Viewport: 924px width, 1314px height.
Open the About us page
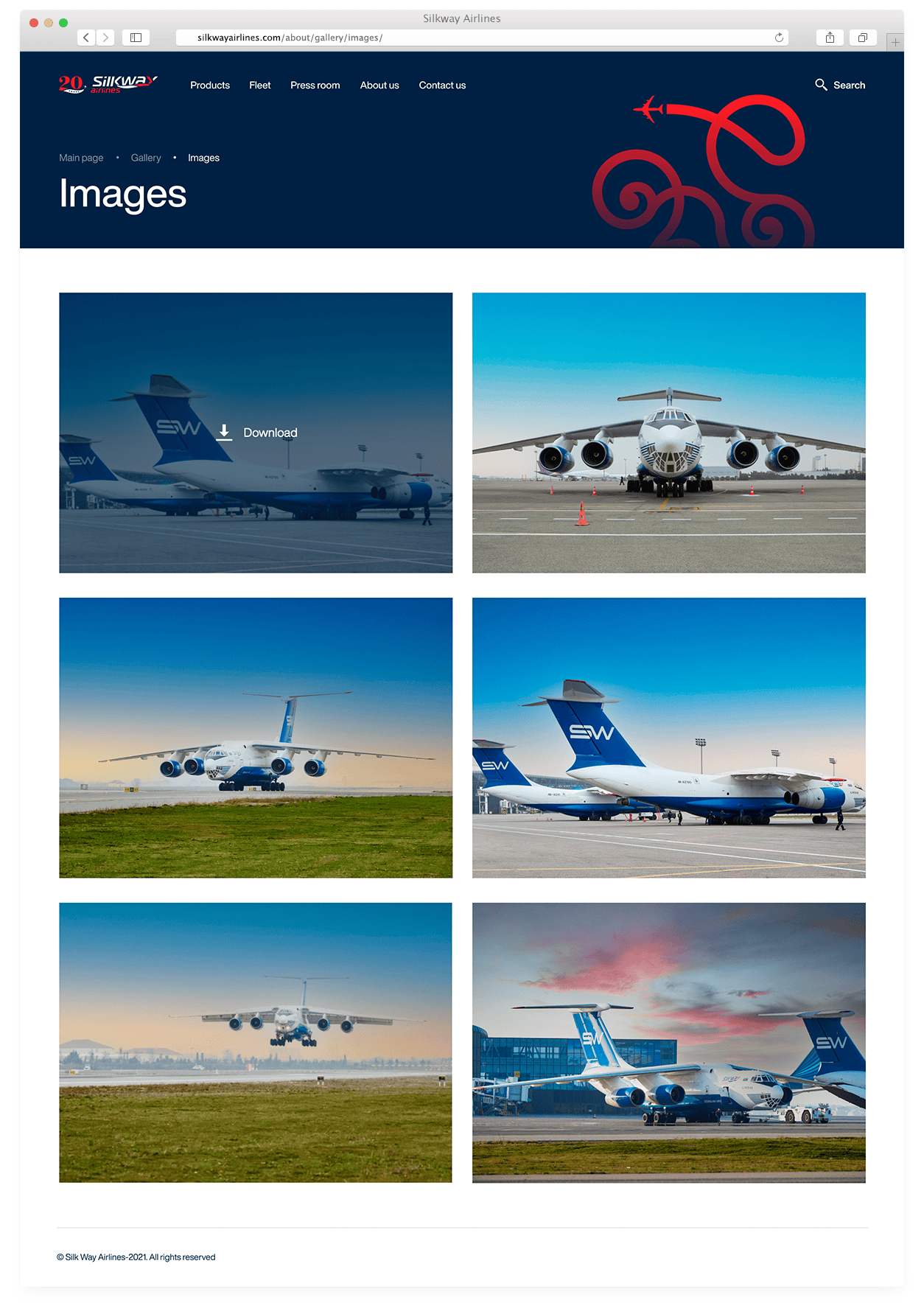(x=379, y=85)
